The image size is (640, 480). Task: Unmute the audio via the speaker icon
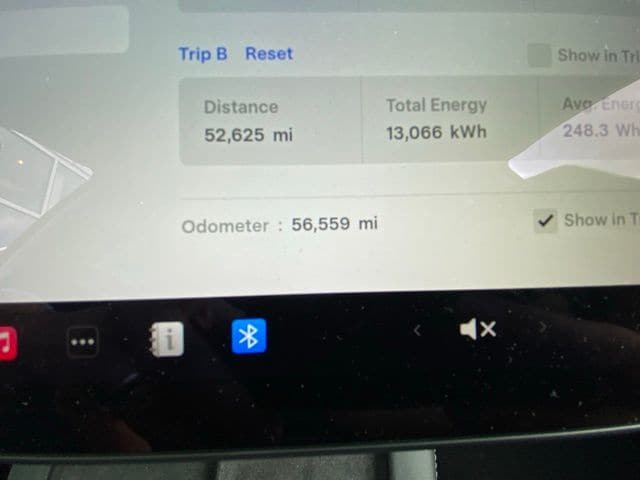(477, 328)
